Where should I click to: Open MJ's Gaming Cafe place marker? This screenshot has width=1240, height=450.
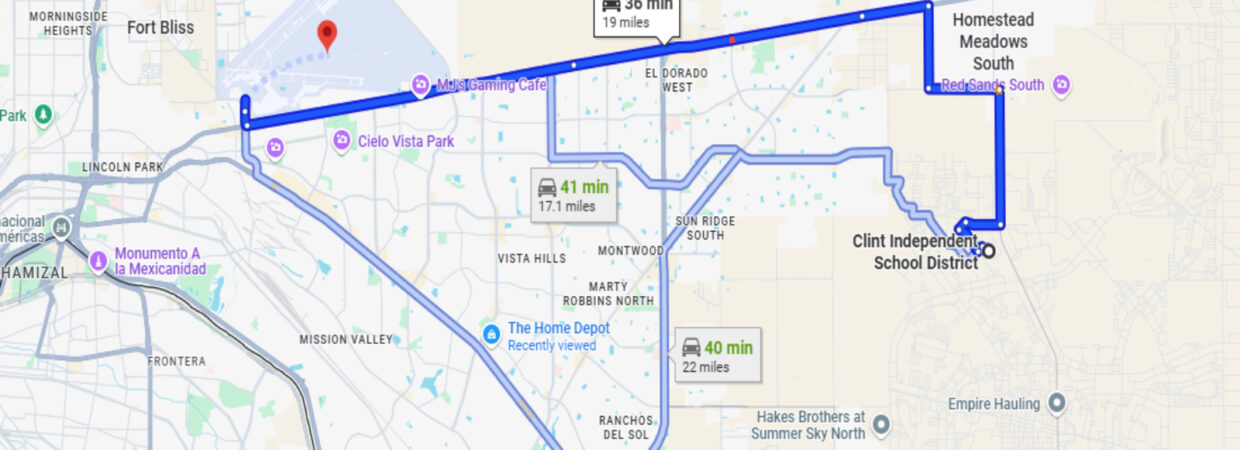click(x=421, y=86)
